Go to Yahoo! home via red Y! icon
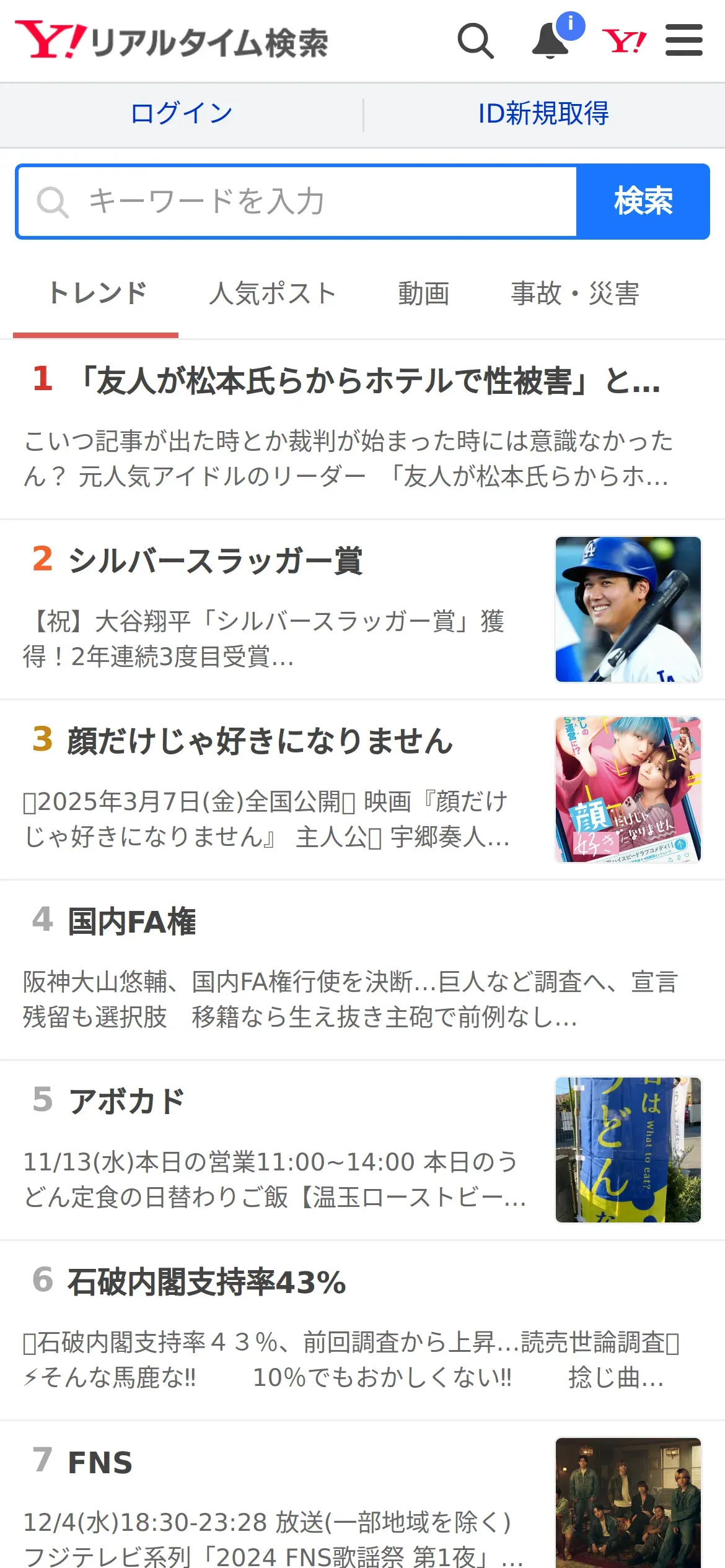This screenshot has width=725, height=1568. point(624,41)
